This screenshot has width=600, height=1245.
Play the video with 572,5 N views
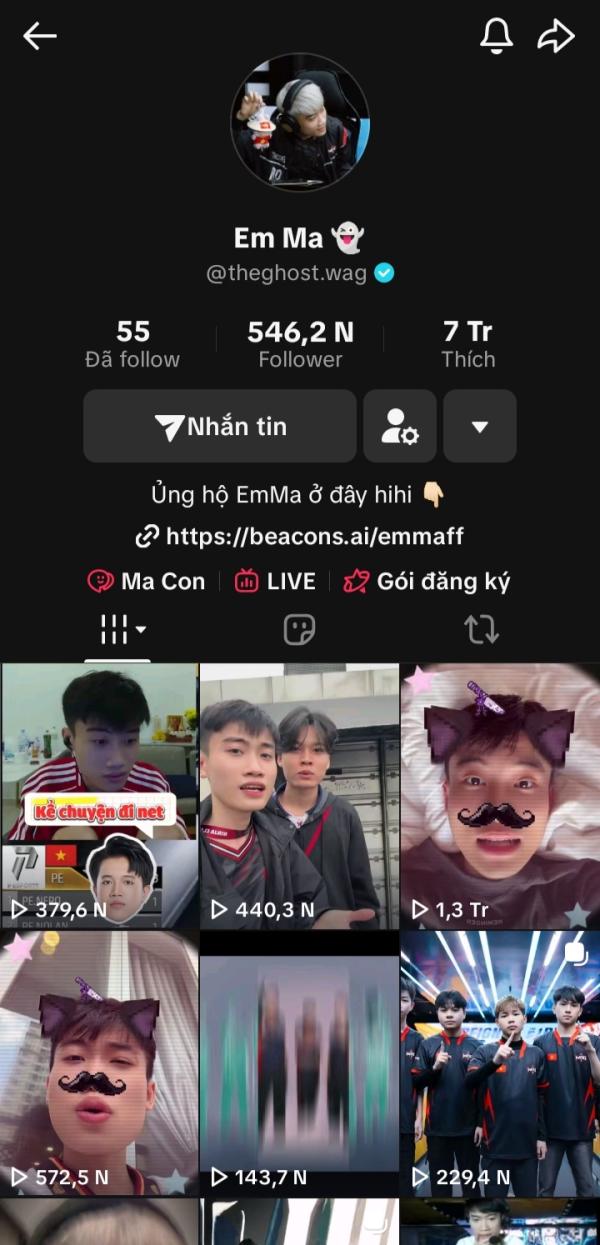[99, 1062]
